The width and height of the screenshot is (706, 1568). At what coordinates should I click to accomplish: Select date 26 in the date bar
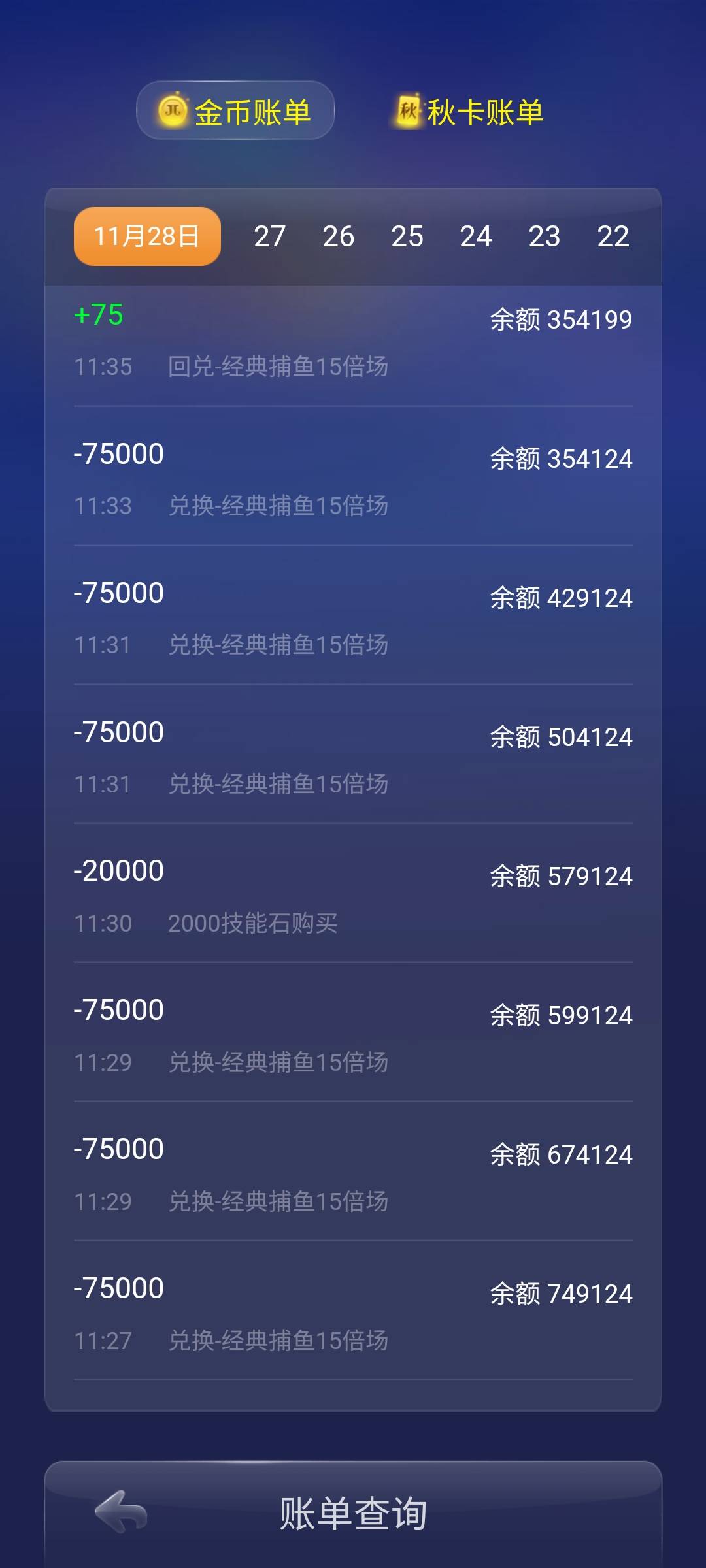point(340,237)
